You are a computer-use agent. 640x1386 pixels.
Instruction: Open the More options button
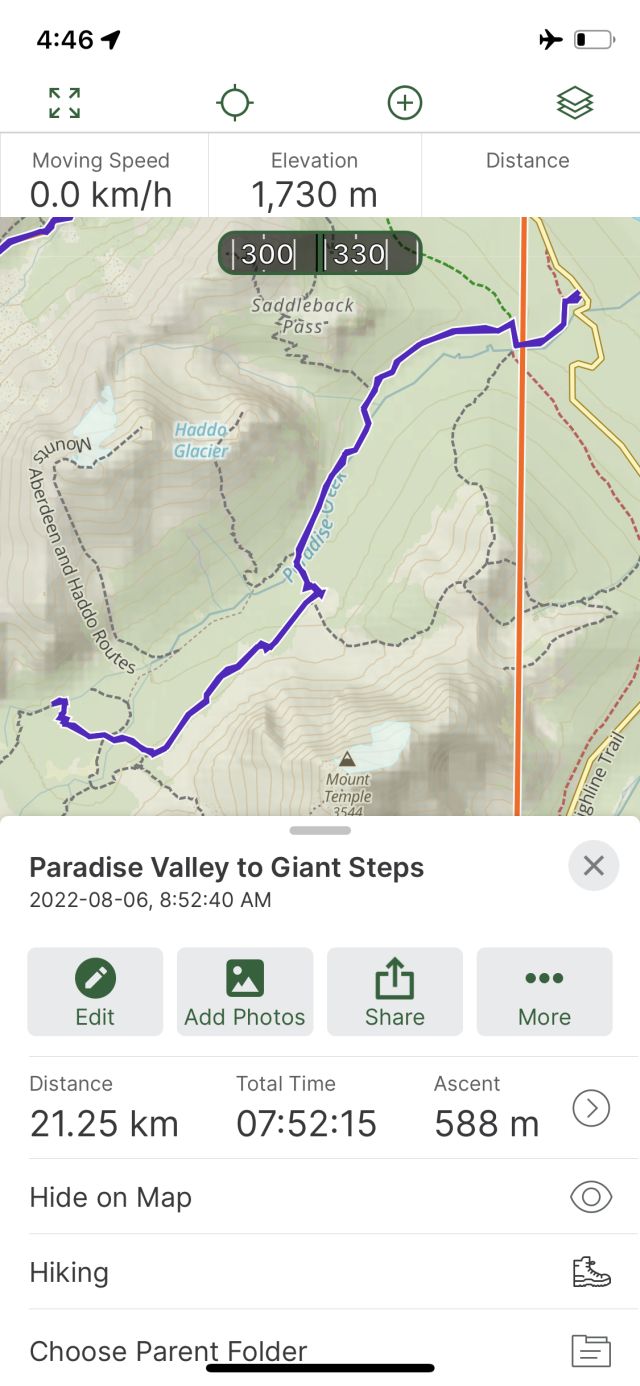point(545,992)
